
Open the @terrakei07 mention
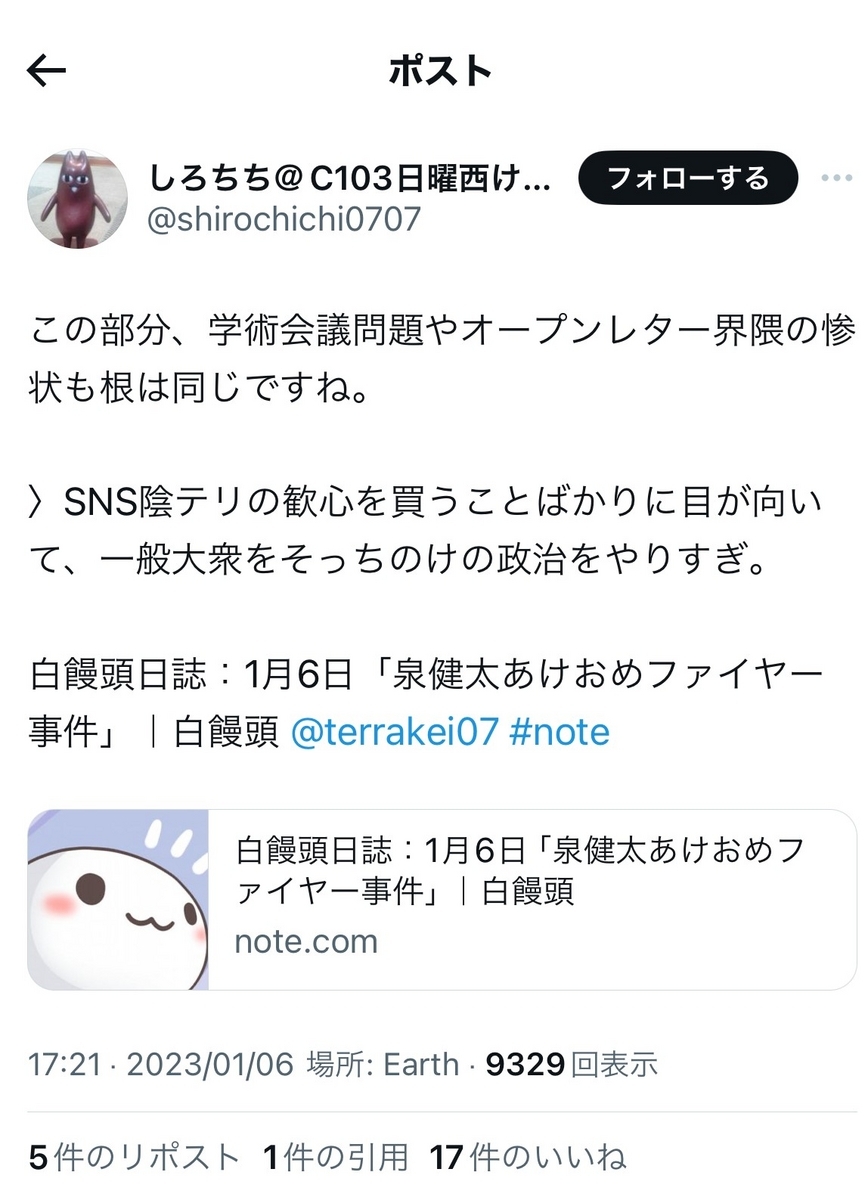tap(394, 733)
